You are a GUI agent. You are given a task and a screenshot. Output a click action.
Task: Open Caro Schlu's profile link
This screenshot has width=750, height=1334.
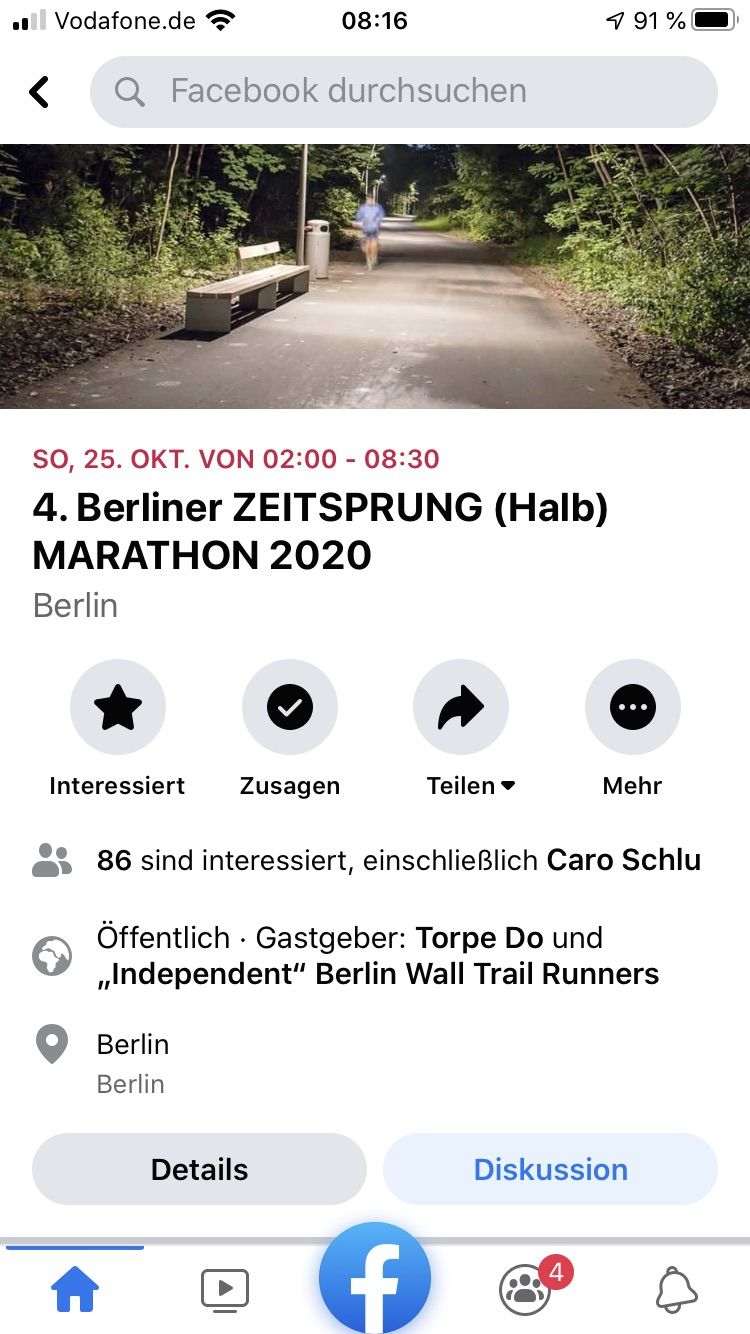click(x=623, y=860)
